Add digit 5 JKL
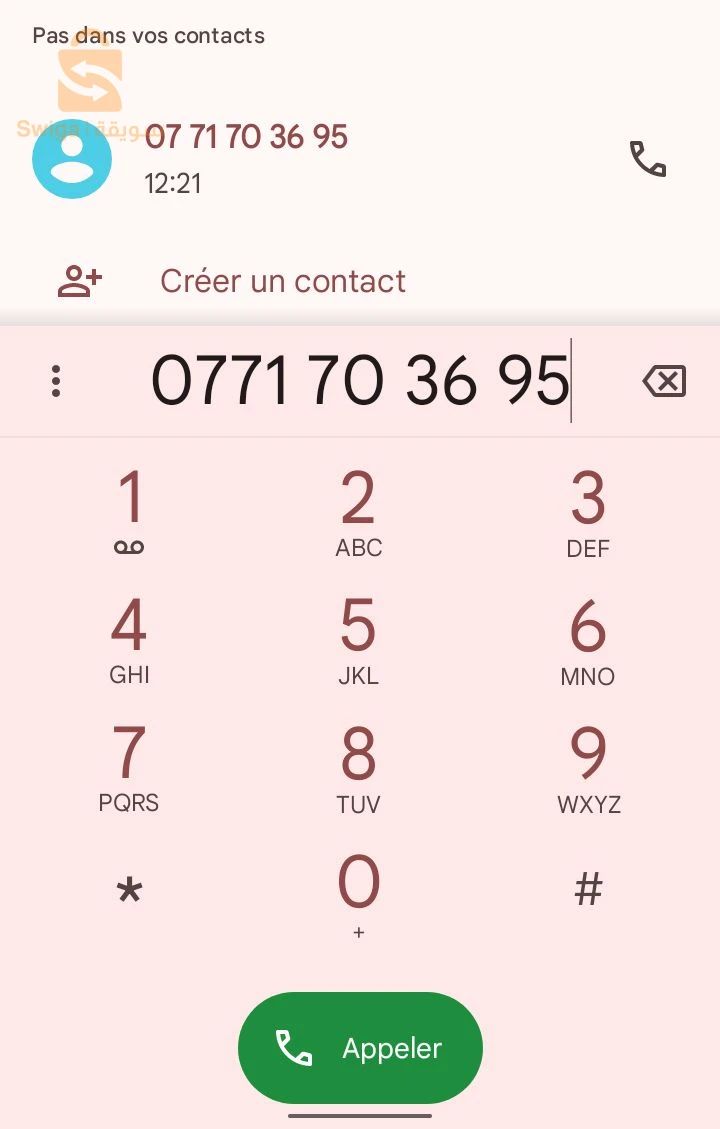Image resolution: width=720 pixels, height=1129 pixels. point(359,640)
